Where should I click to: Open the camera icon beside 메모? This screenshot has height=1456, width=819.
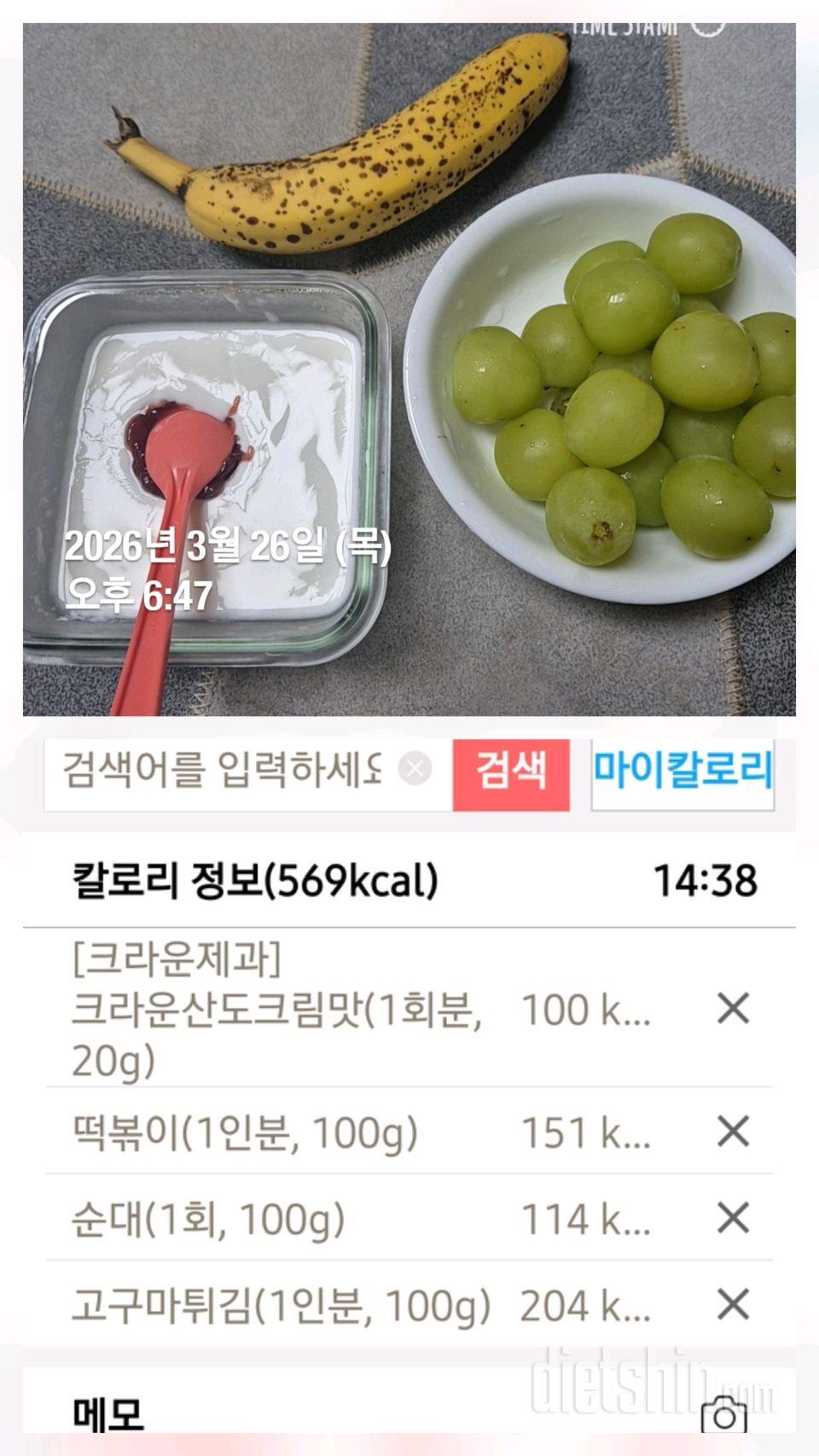point(723,1417)
